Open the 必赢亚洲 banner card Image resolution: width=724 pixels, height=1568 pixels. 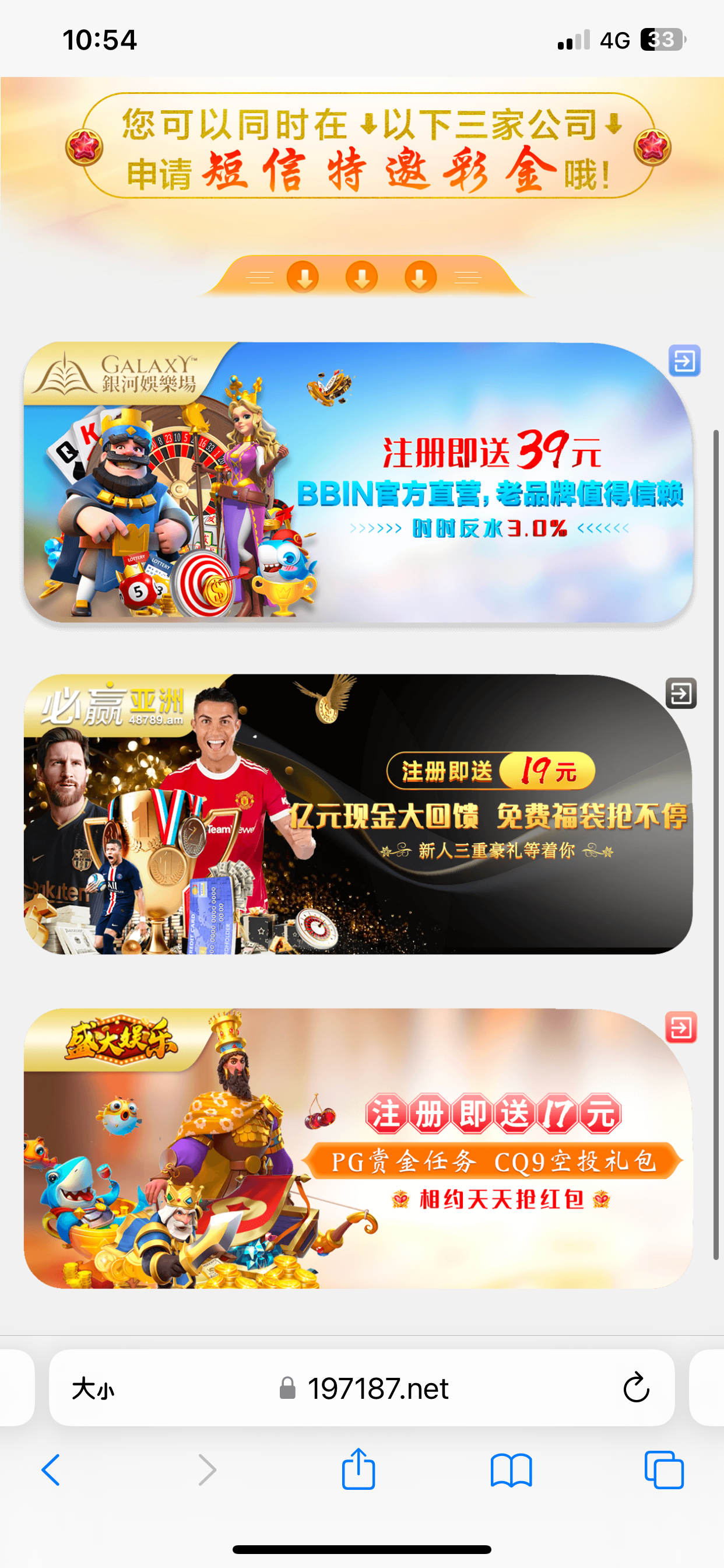tap(358, 814)
